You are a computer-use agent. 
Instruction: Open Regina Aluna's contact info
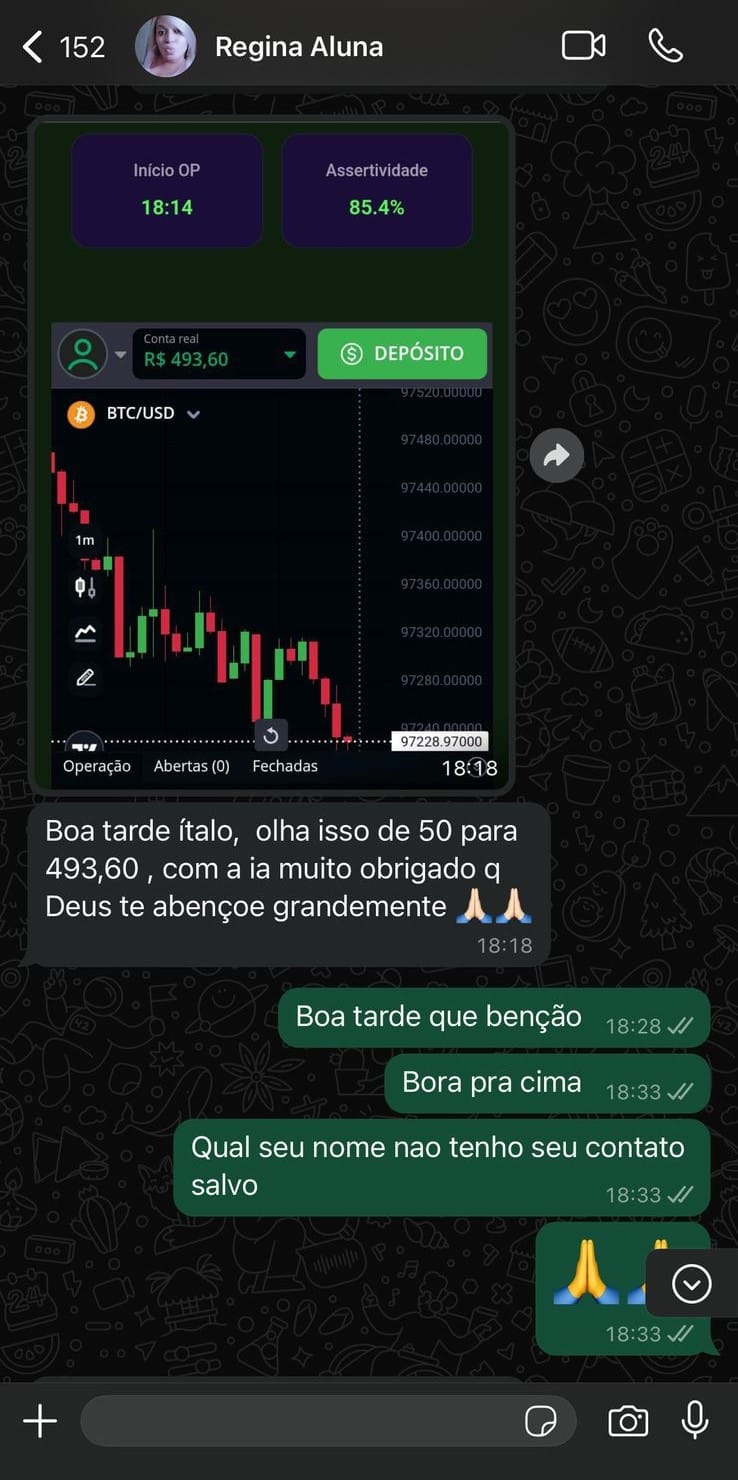click(x=299, y=47)
